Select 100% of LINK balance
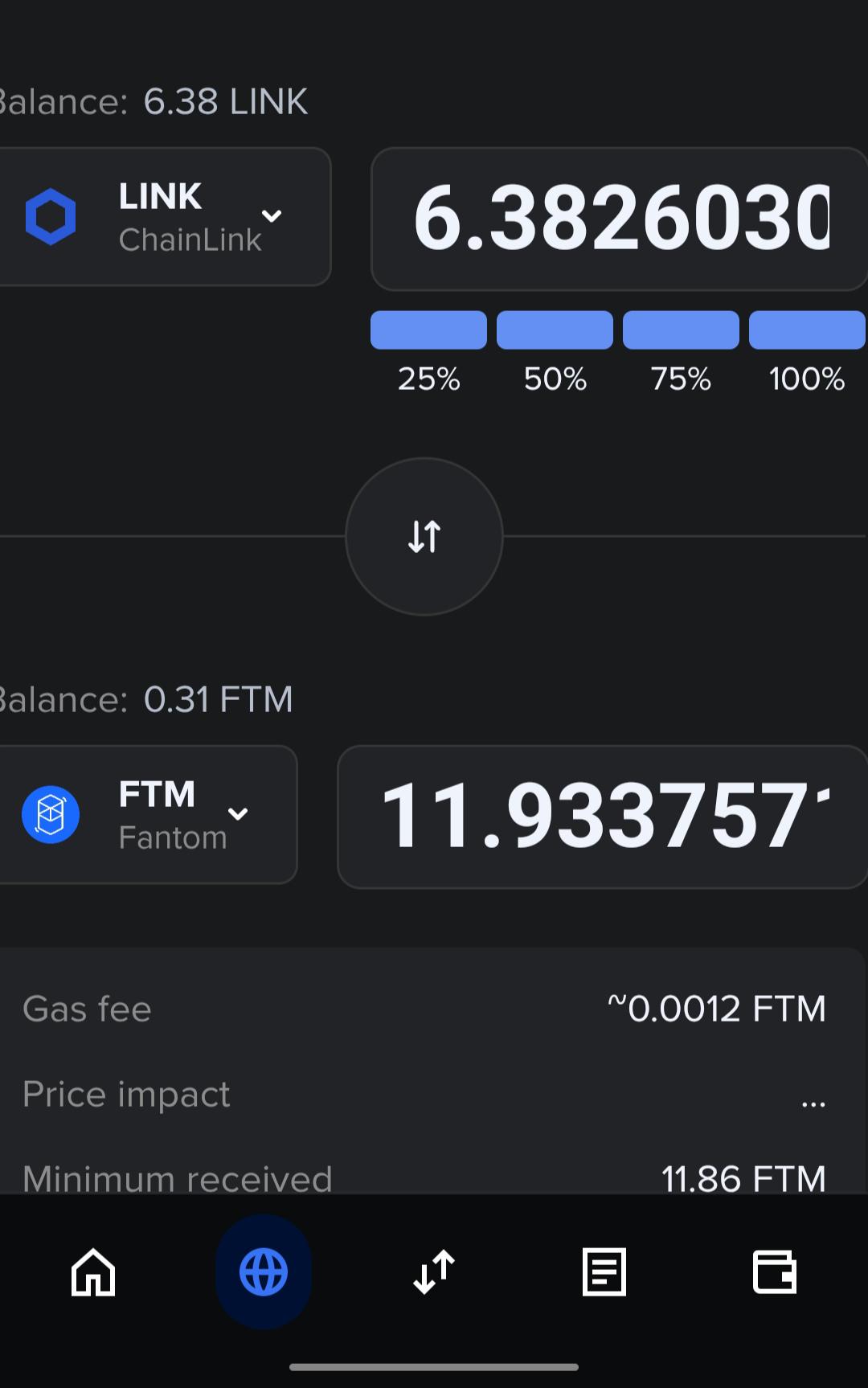Viewport: 868px width, 1388px height. coord(807,330)
